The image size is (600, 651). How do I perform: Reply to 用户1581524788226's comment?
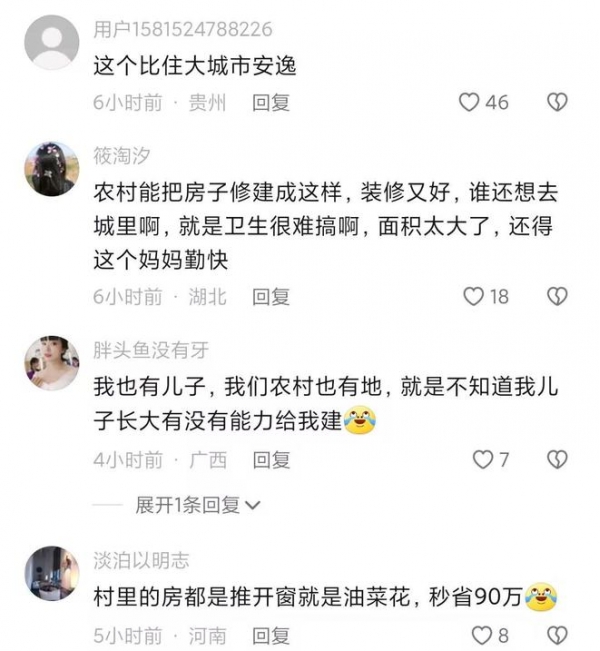(x=271, y=102)
